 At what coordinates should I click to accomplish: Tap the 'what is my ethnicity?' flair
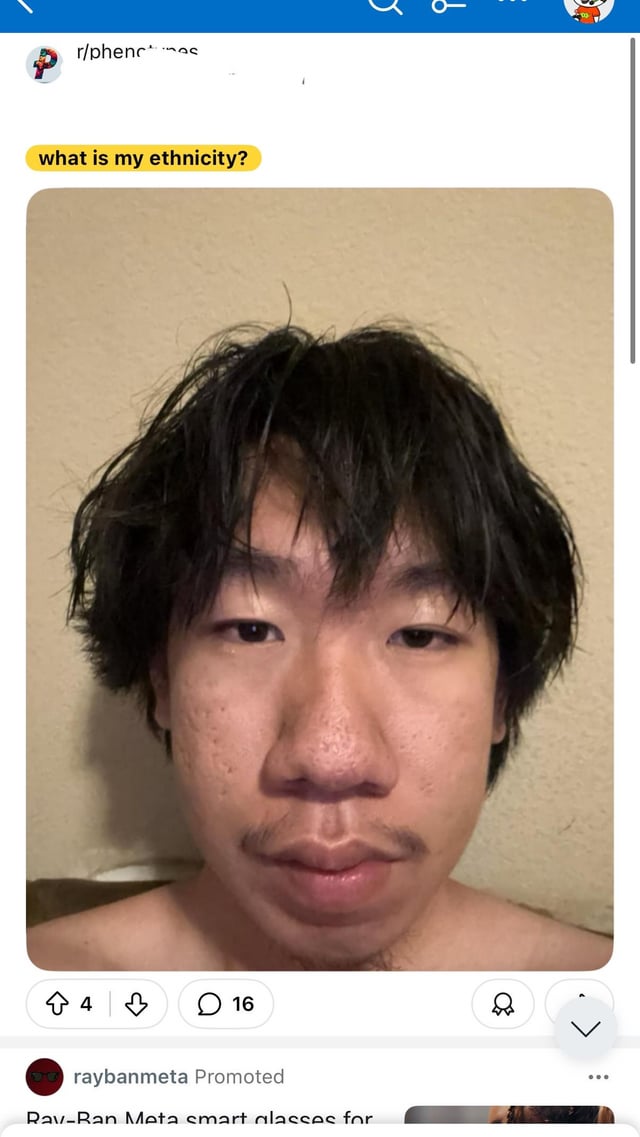[x=144, y=158]
